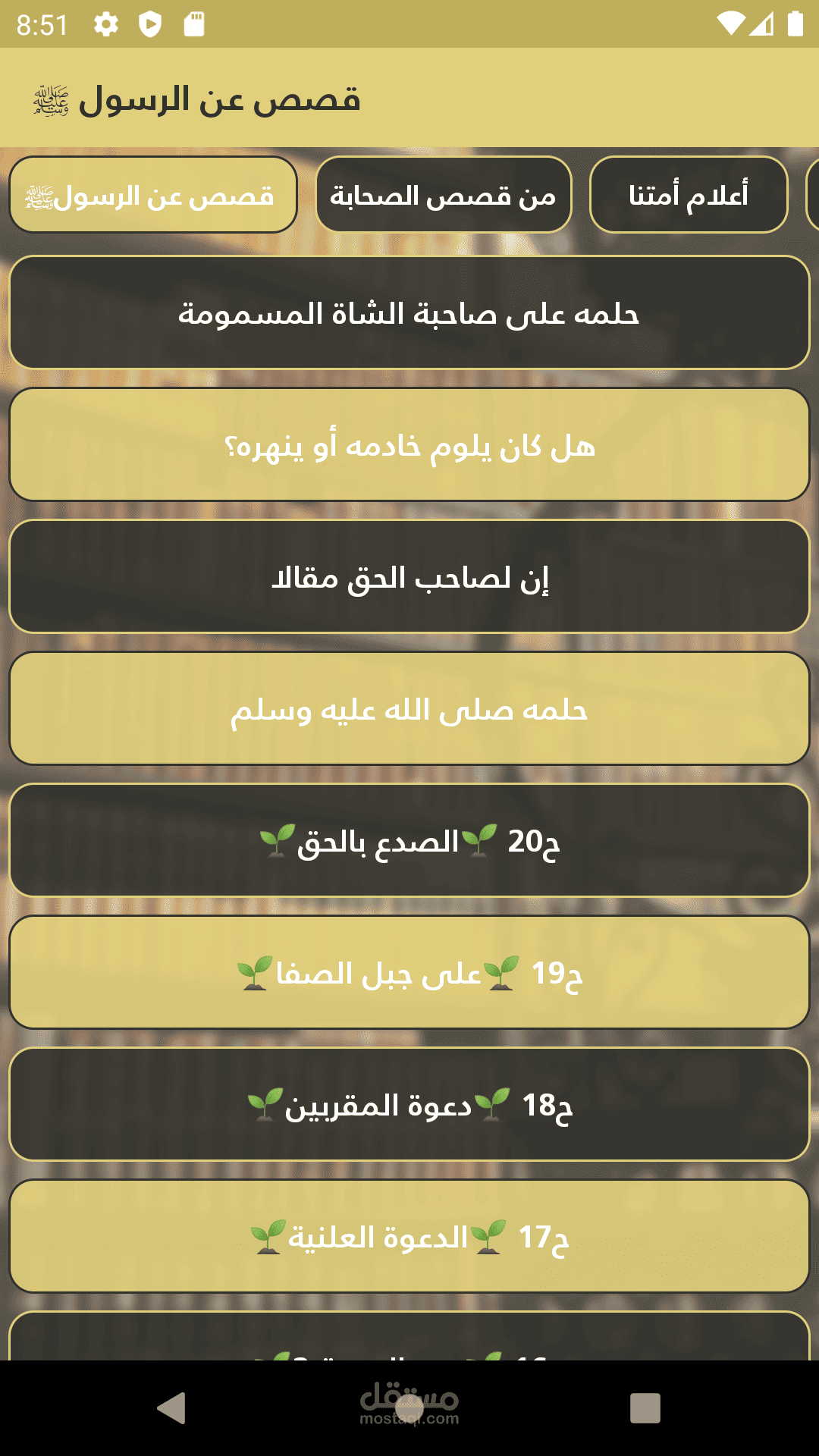Open story 'إن لصاحب الحق مقالا'
This screenshot has width=819, height=1456.
(409, 576)
